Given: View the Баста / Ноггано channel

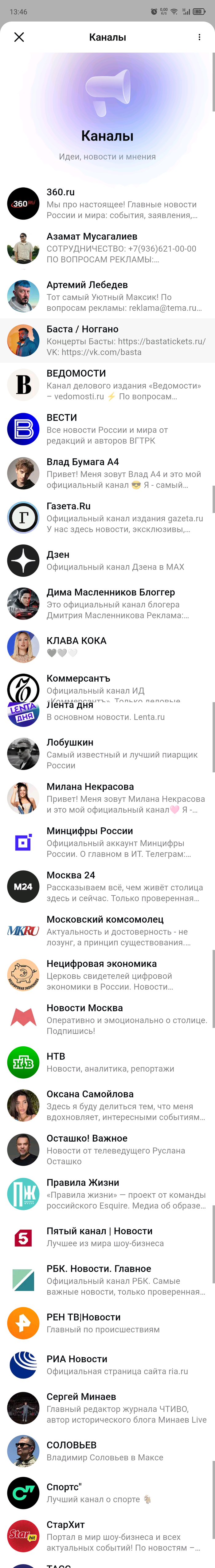Looking at the screenshot, I should pos(107,340).
